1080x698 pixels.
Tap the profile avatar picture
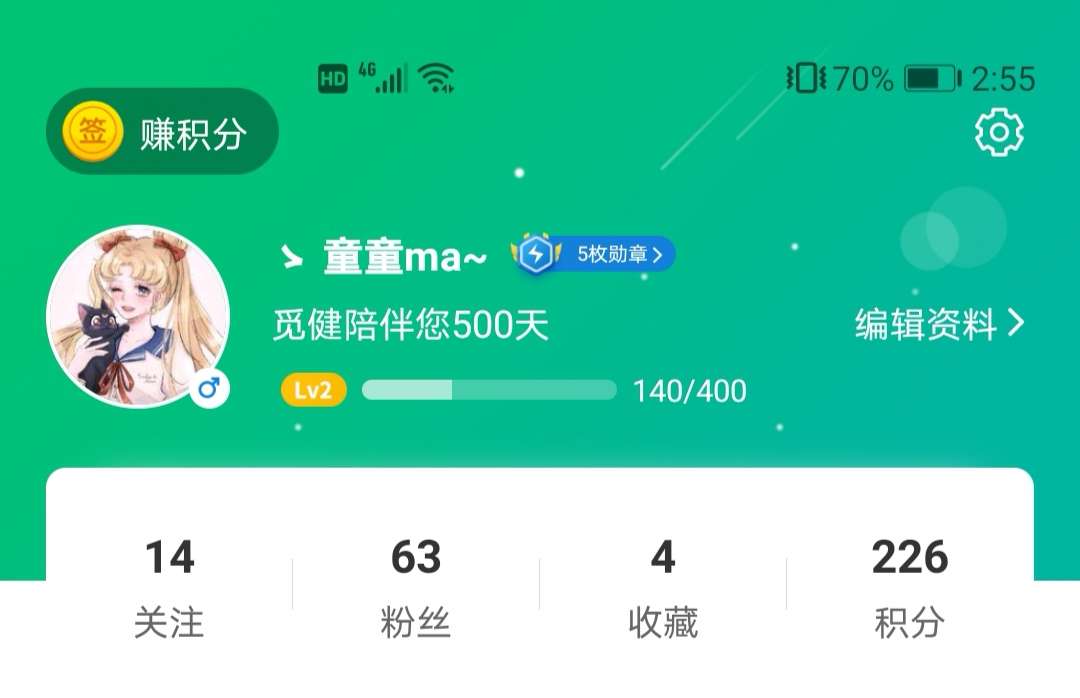pyautogui.click(x=138, y=315)
